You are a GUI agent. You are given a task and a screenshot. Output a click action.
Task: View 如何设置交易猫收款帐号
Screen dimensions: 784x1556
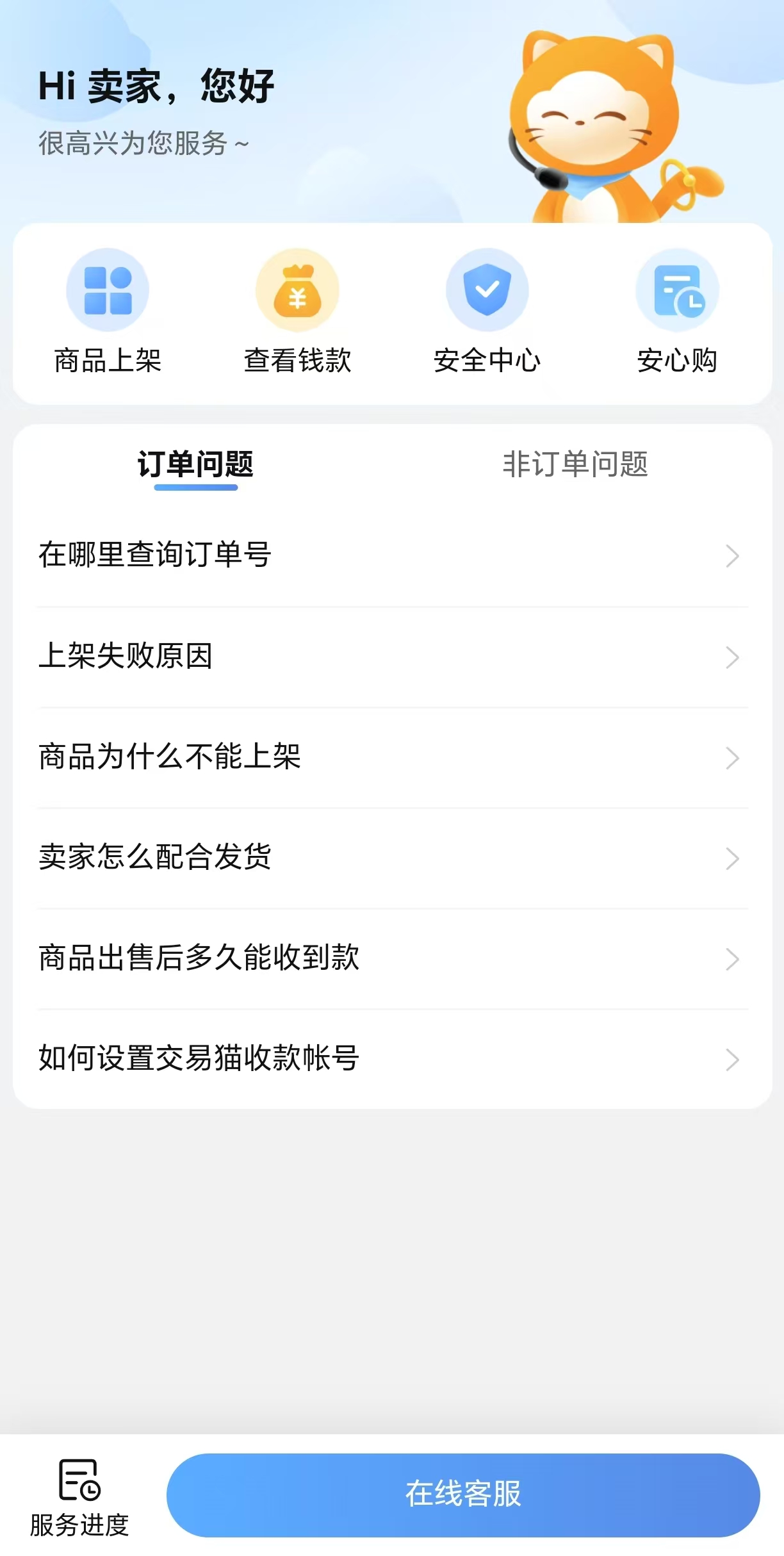tap(392, 1059)
